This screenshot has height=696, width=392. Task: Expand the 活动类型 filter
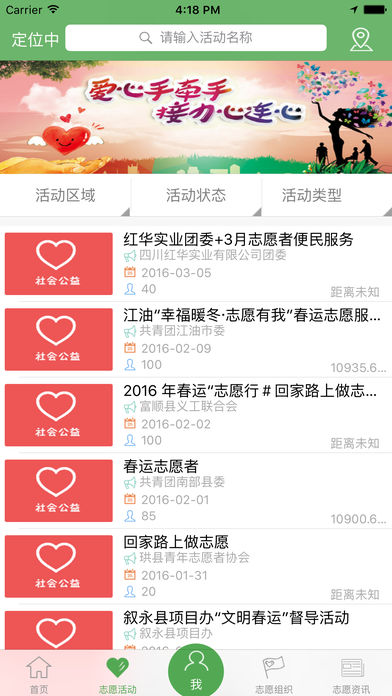327,195
